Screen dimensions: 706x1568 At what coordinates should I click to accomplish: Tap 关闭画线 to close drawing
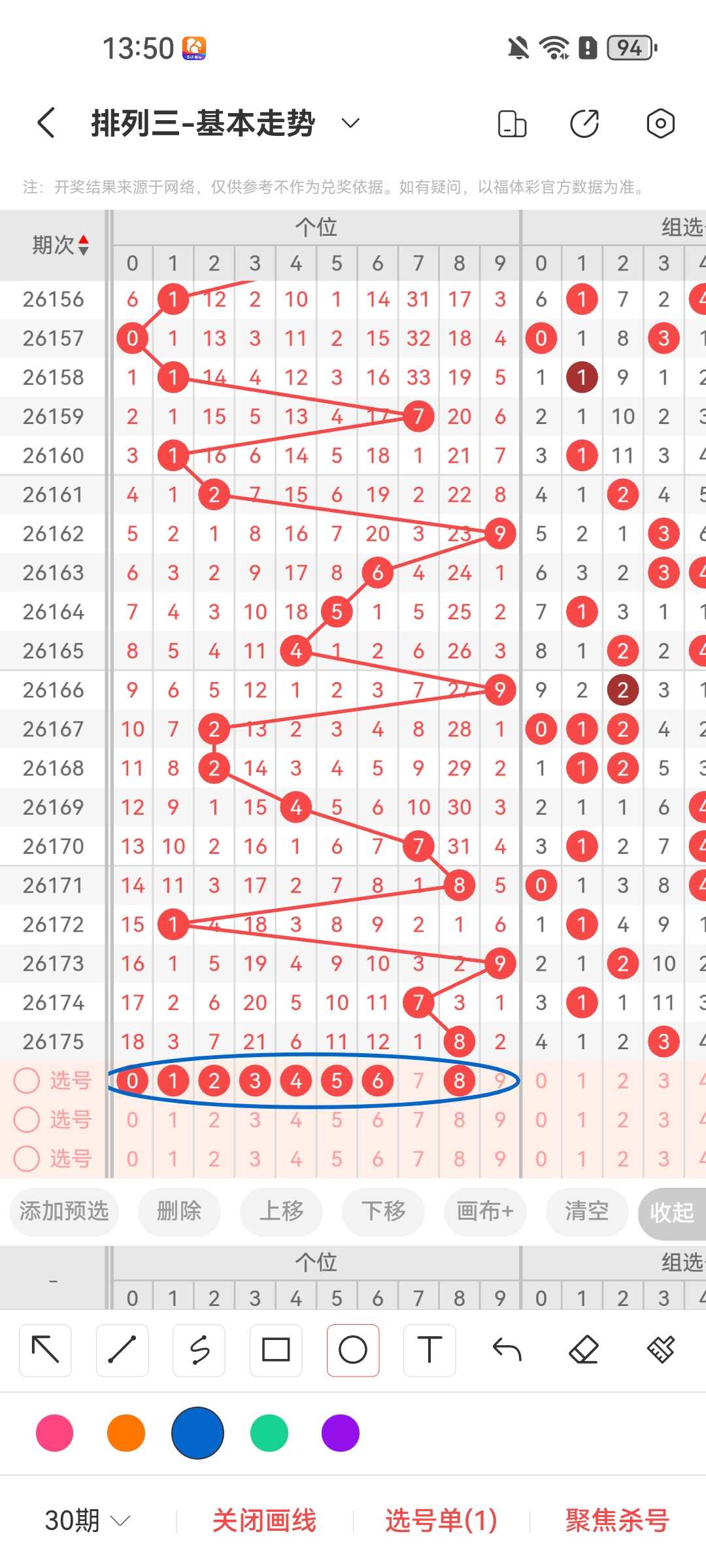click(264, 1520)
